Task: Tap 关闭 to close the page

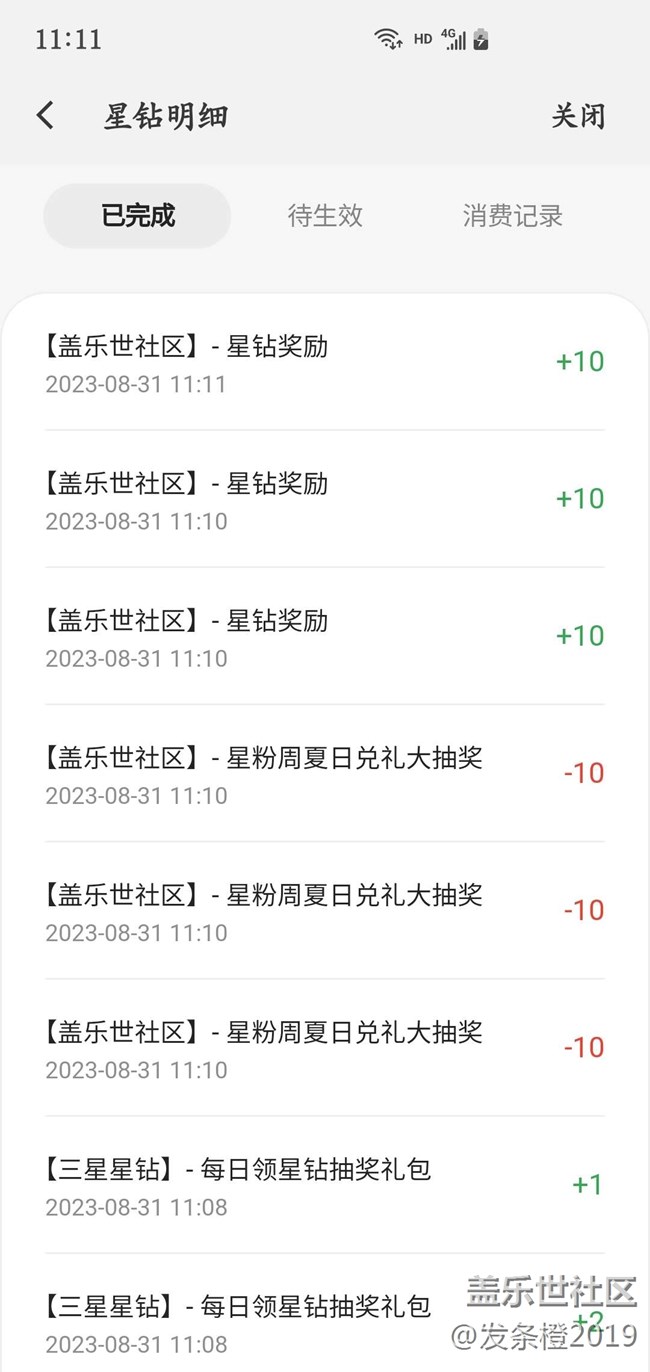Action: tap(578, 116)
